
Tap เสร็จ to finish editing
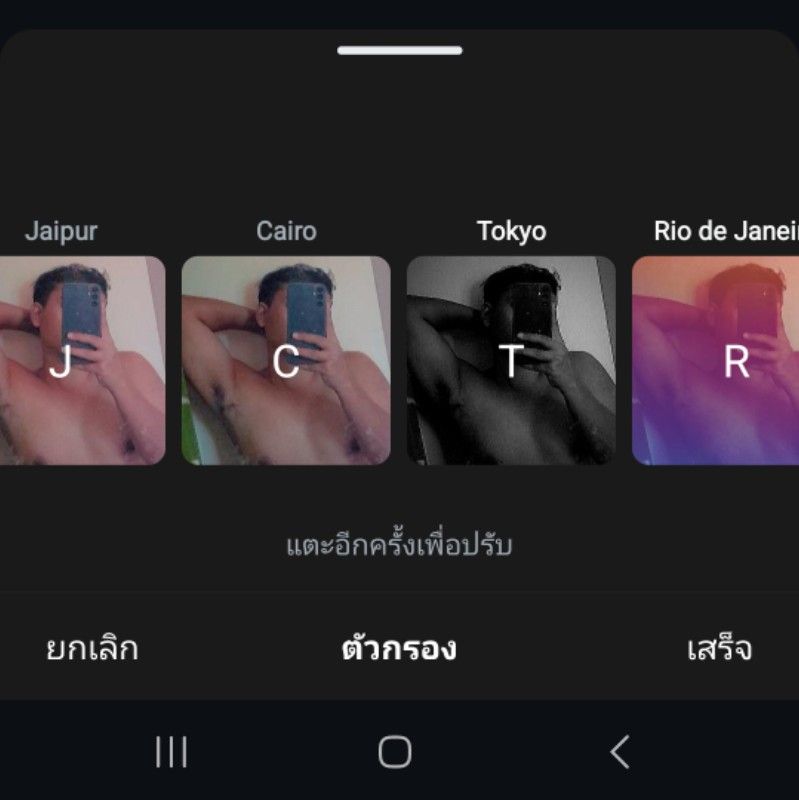click(x=720, y=649)
